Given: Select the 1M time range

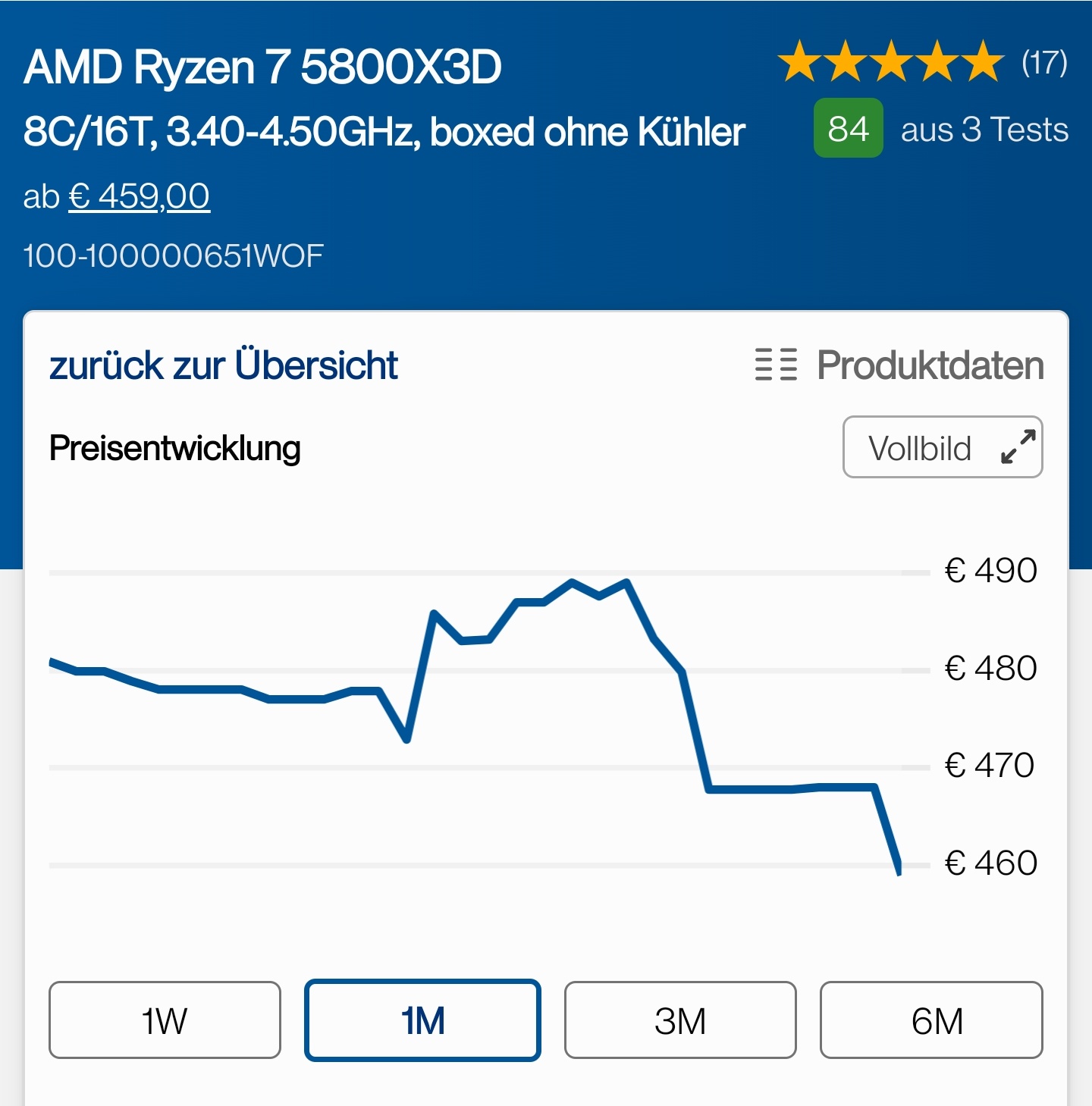Looking at the screenshot, I should click(422, 1020).
